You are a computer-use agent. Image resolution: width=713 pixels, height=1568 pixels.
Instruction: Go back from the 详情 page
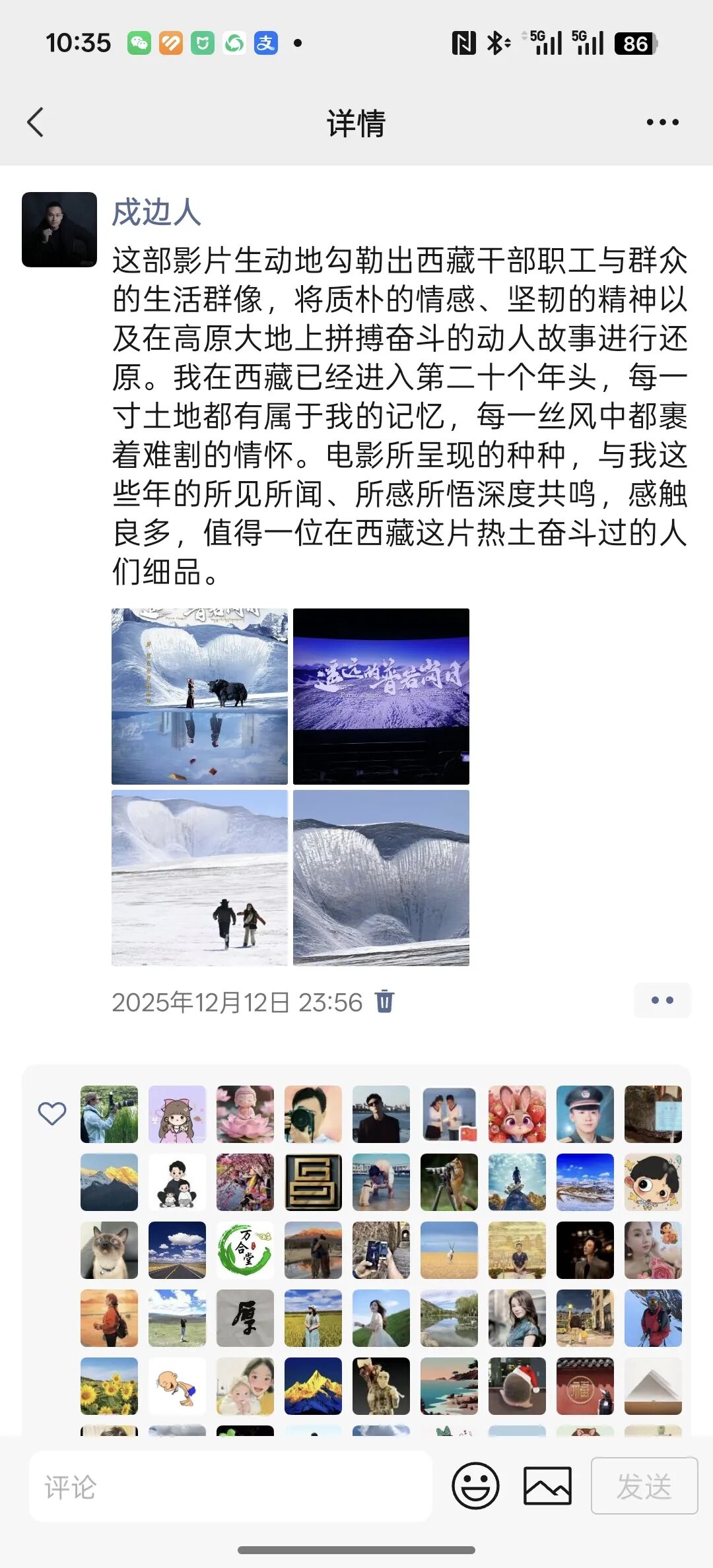(36, 122)
